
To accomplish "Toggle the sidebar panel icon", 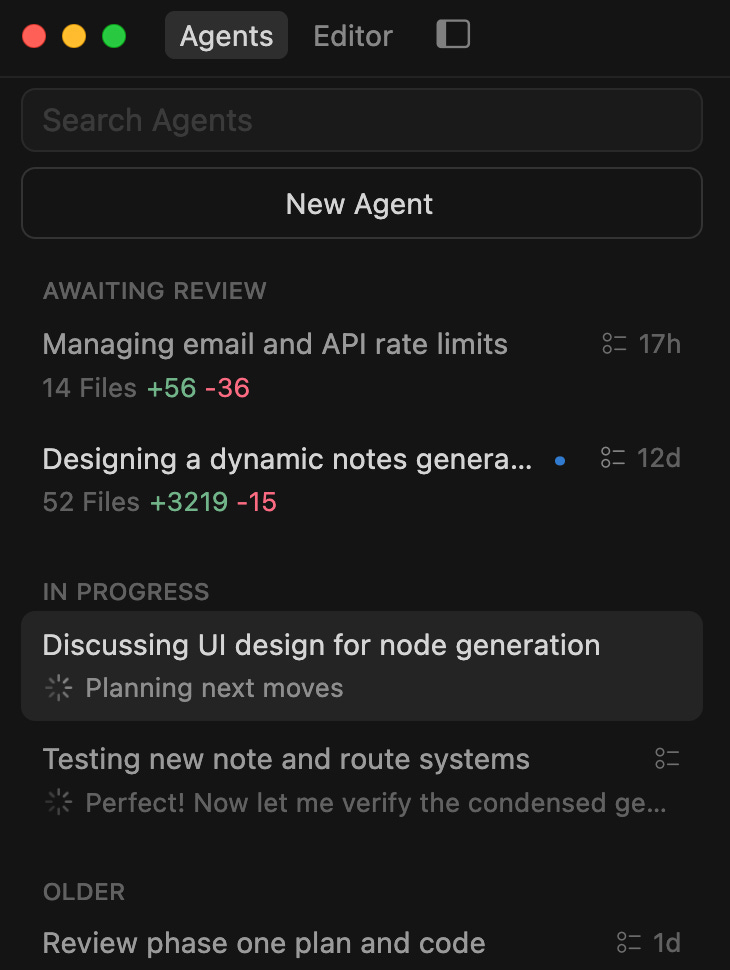I will click(453, 34).
